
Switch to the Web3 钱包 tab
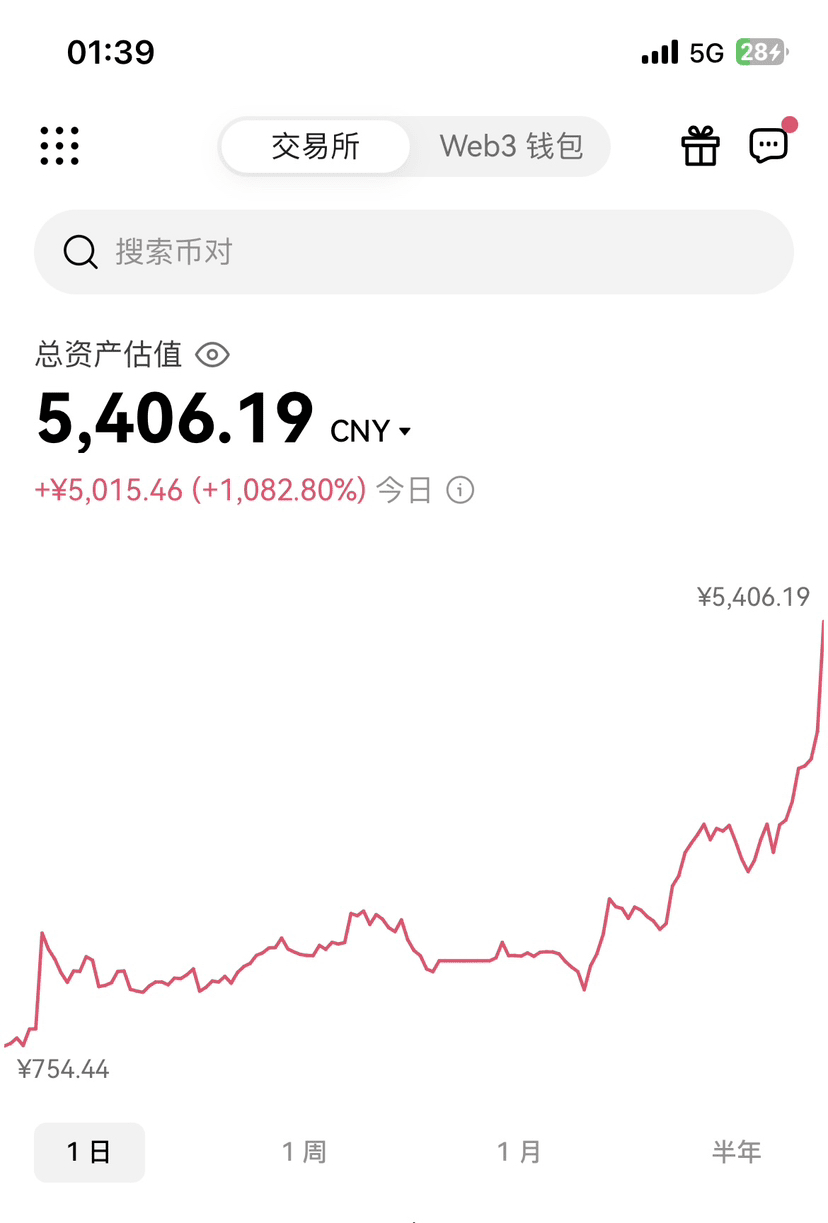point(511,147)
